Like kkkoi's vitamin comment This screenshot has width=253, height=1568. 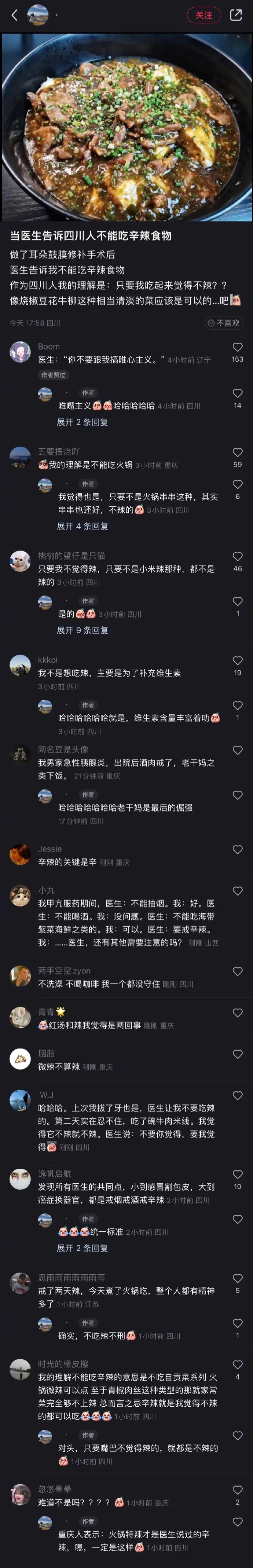[237, 661]
